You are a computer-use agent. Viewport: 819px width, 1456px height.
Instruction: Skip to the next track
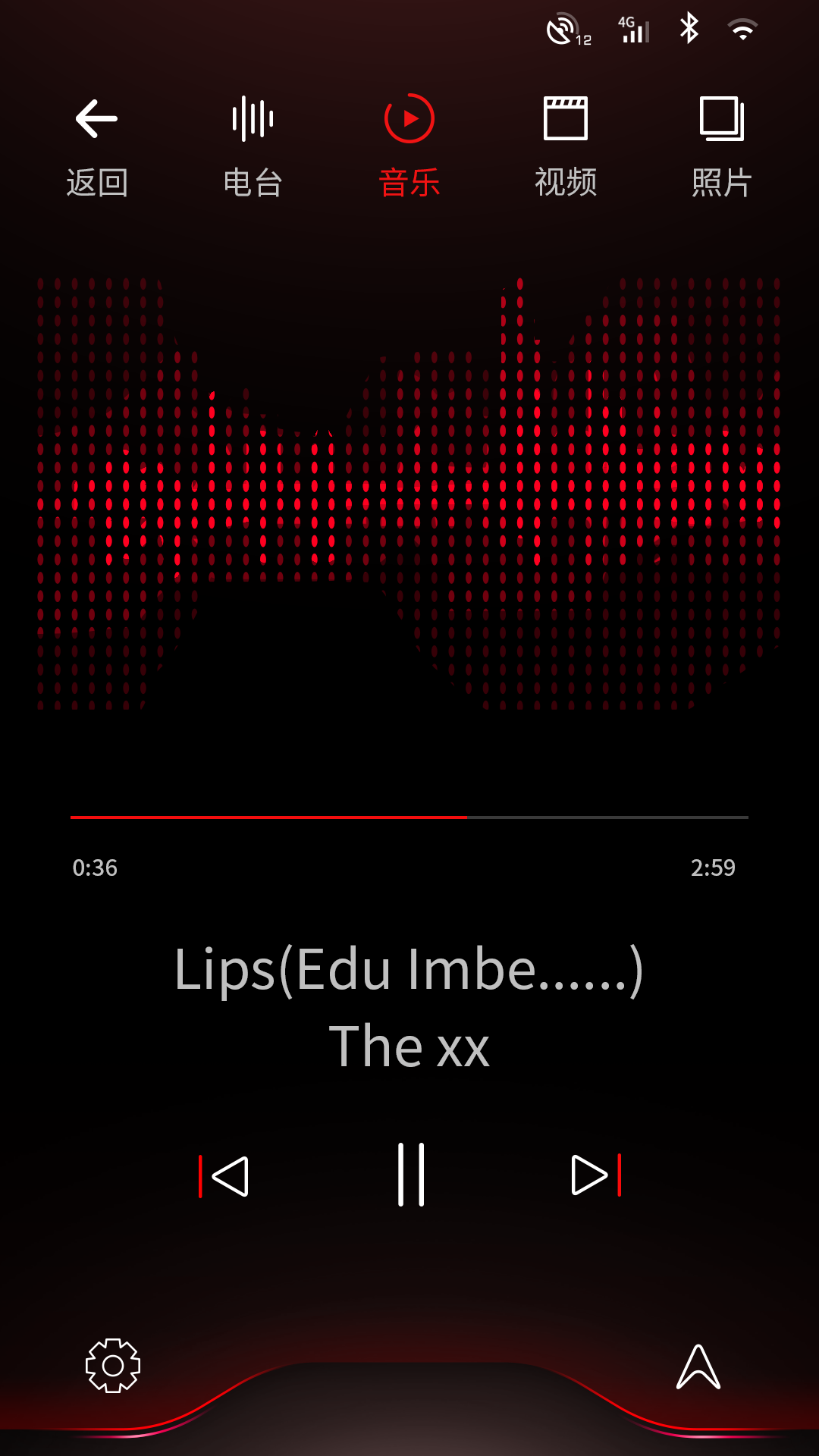pyautogui.click(x=596, y=1175)
